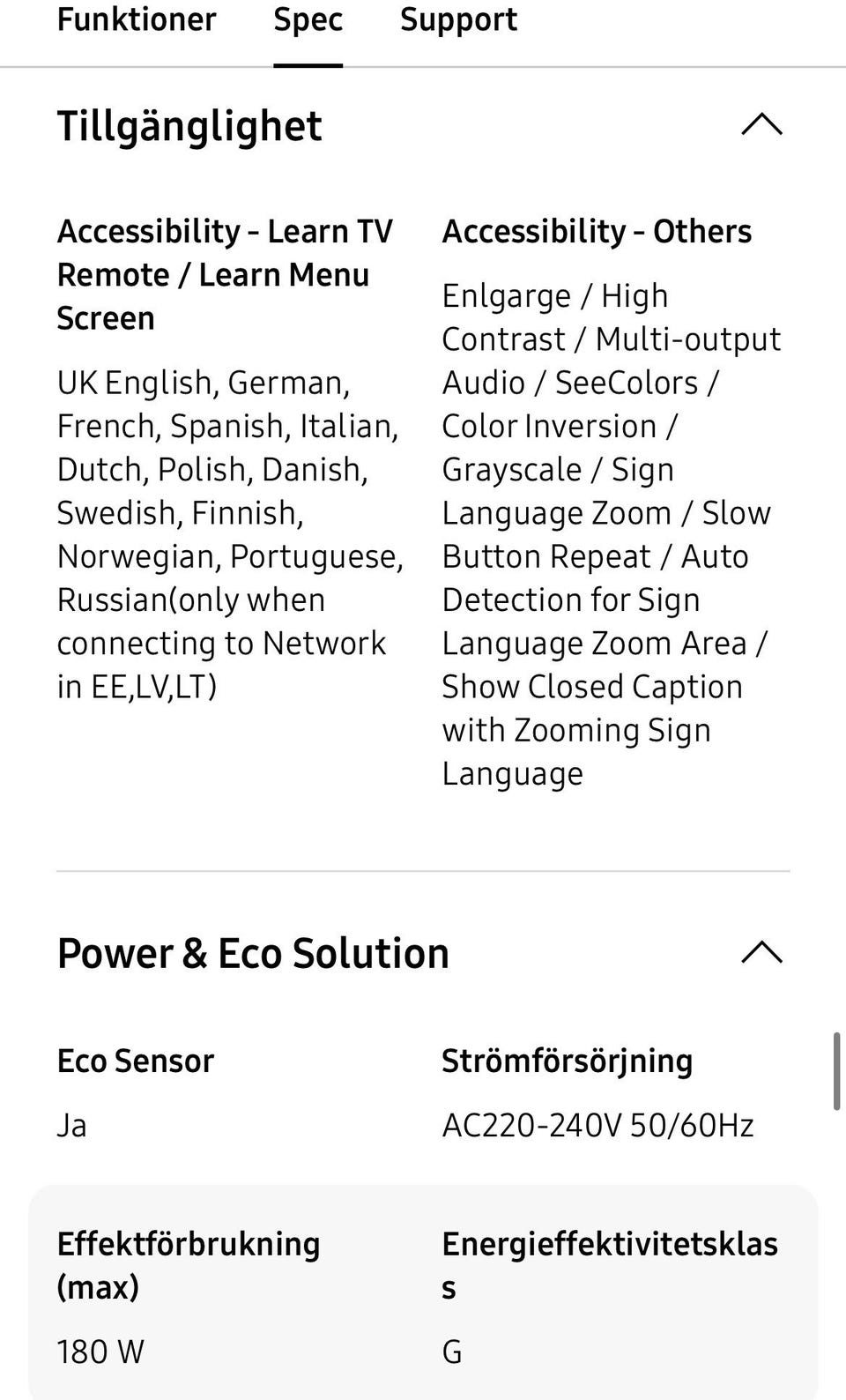Open the Support tab
Image resolution: width=846 pixels, height=1400 pixels.
coord(458,21)
